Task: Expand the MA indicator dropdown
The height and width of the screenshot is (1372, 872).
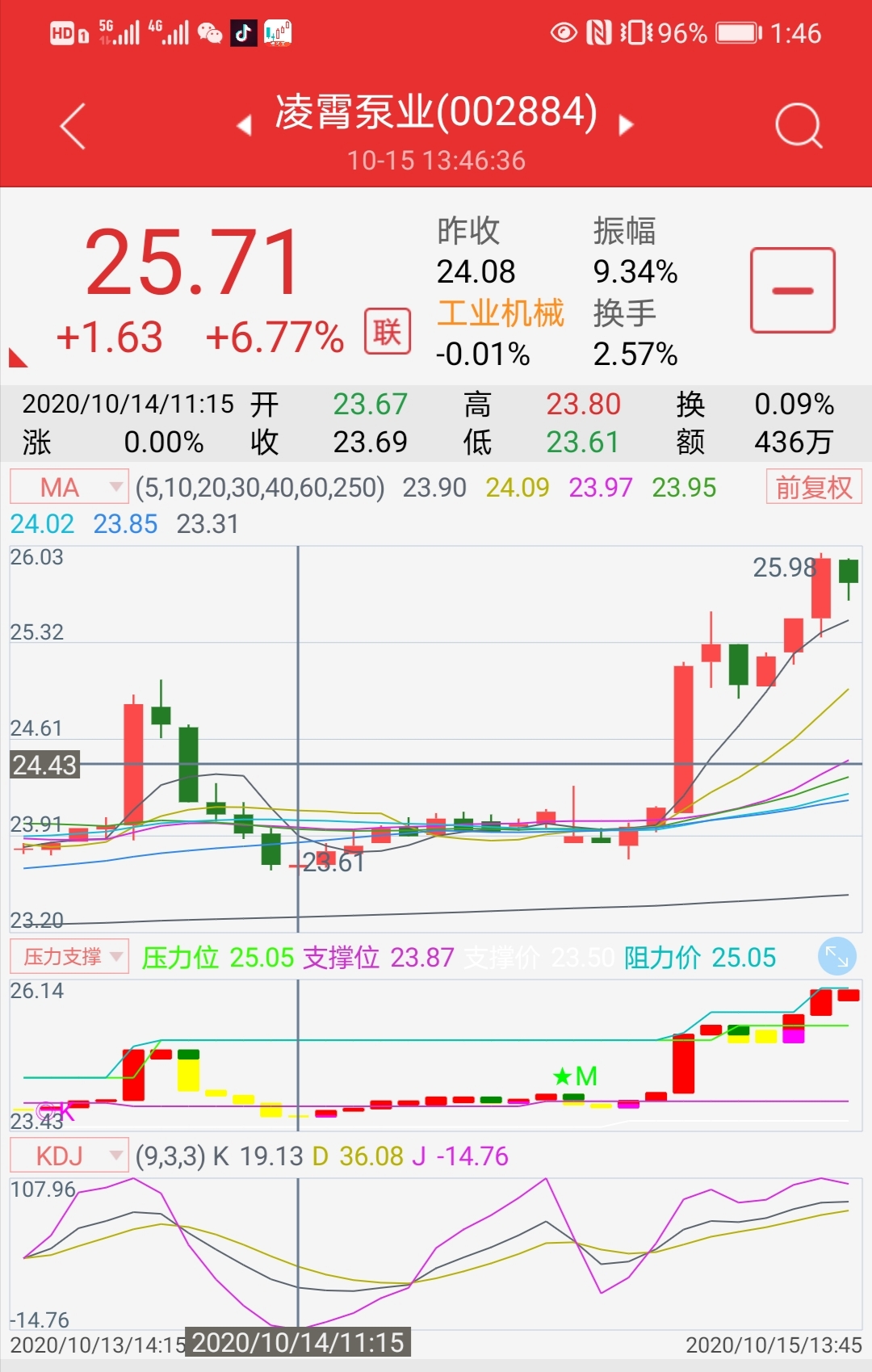Action: tap(69, 487)
